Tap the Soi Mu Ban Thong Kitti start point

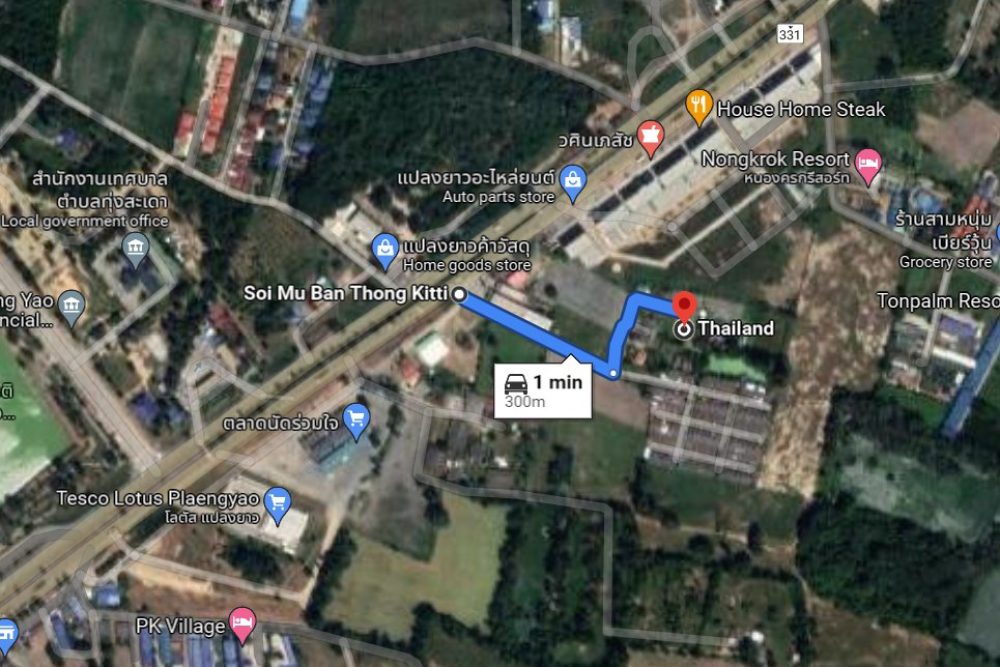coord(459,294)
